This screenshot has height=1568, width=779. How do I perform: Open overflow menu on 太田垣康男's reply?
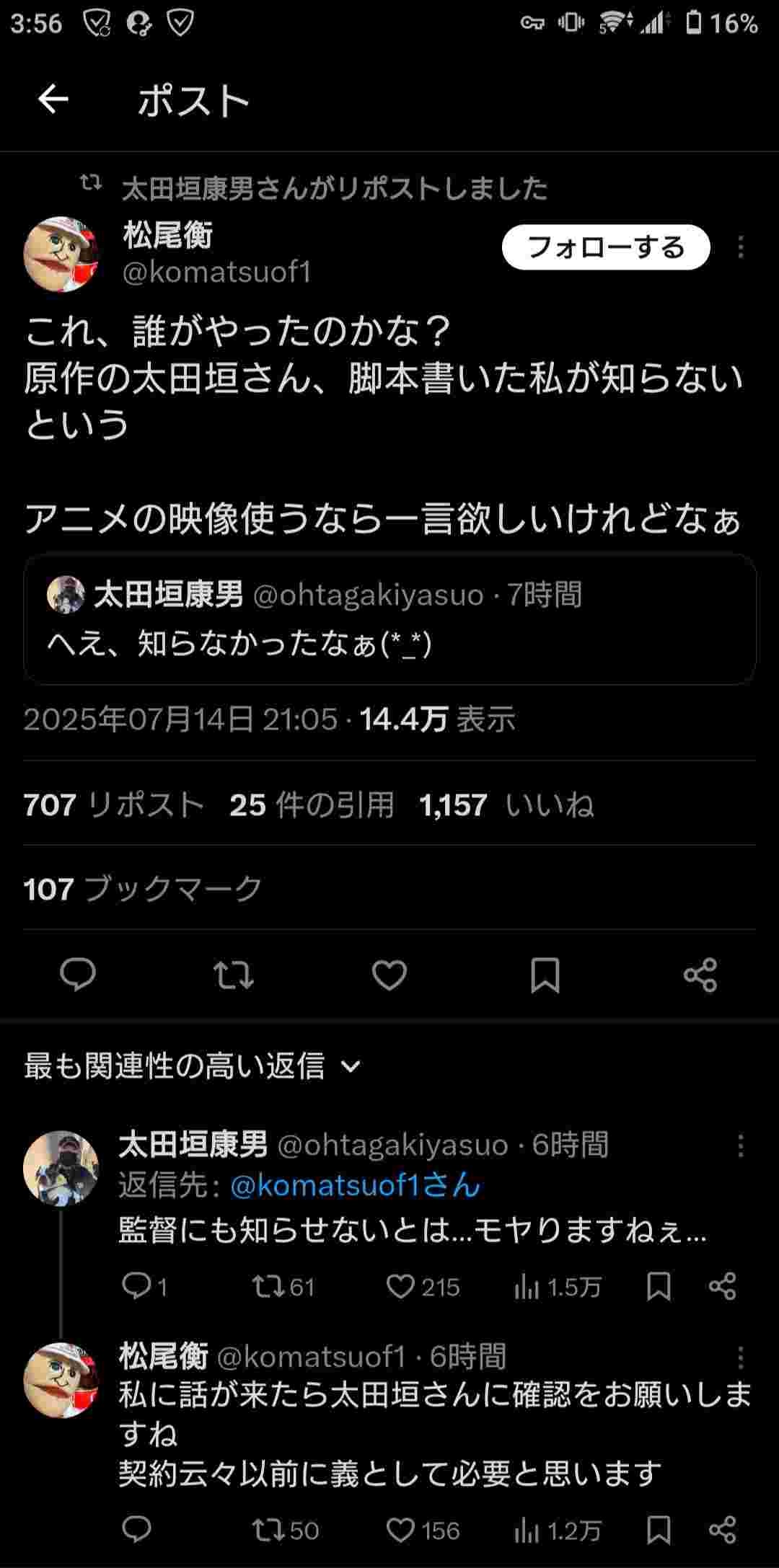(x=740, y=1146)
